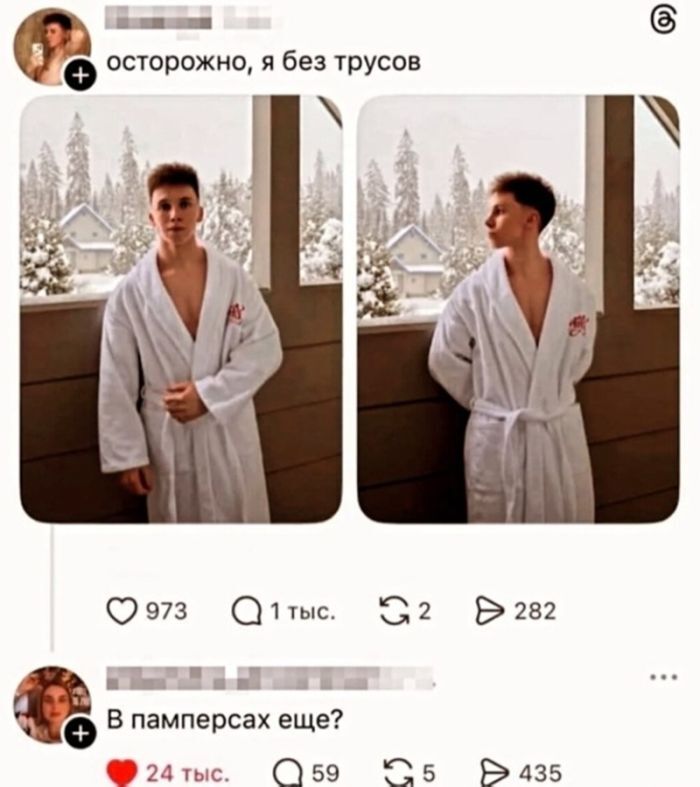700x787 pixels.
Task: Unlike the reply with 24 тыс. likes
Action: click(120, 772)
